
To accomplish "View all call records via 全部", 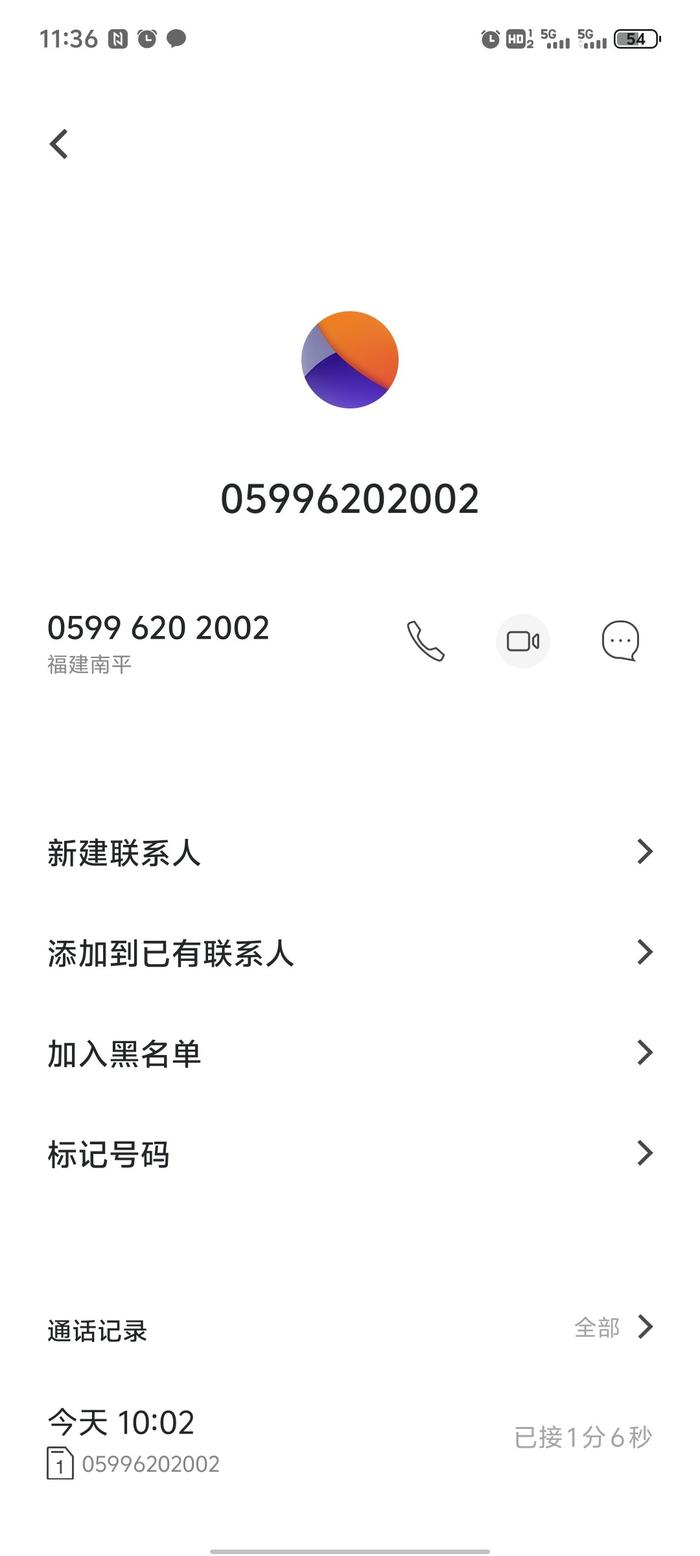I will pyautogui.click(x=613, y=1327).
